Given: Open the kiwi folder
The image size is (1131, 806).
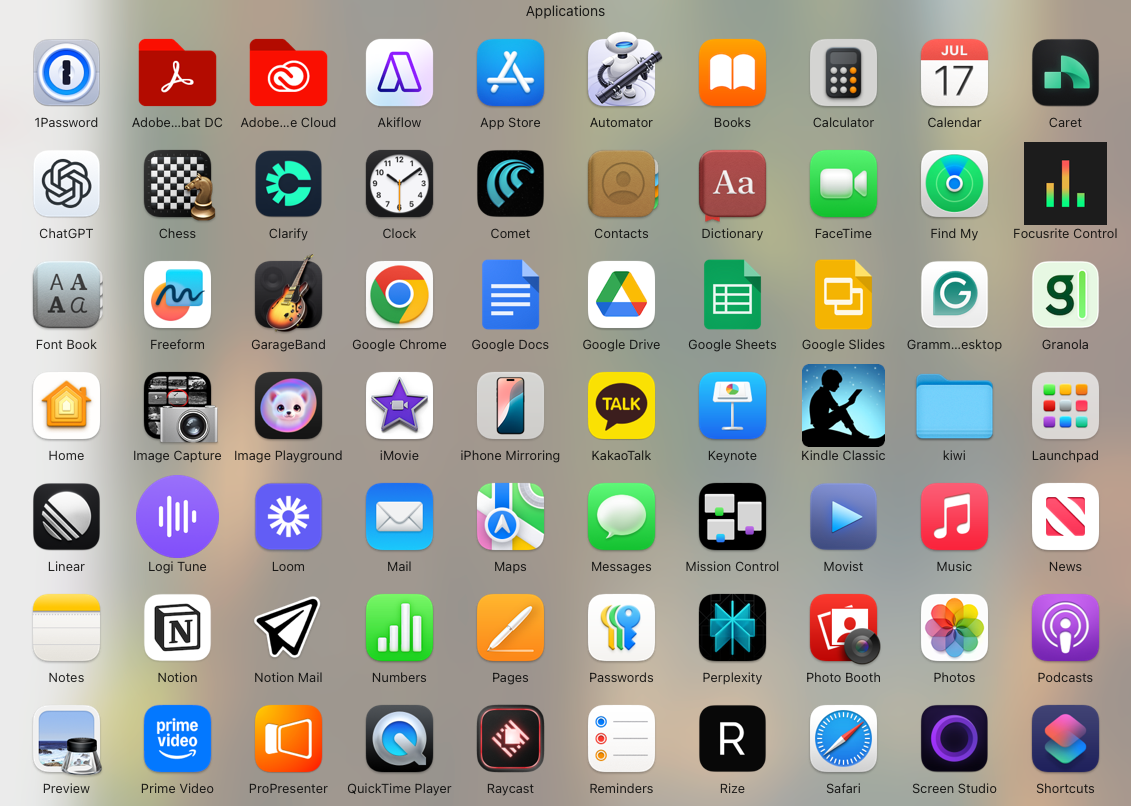Looking at the screenshot, I should 954,406.
